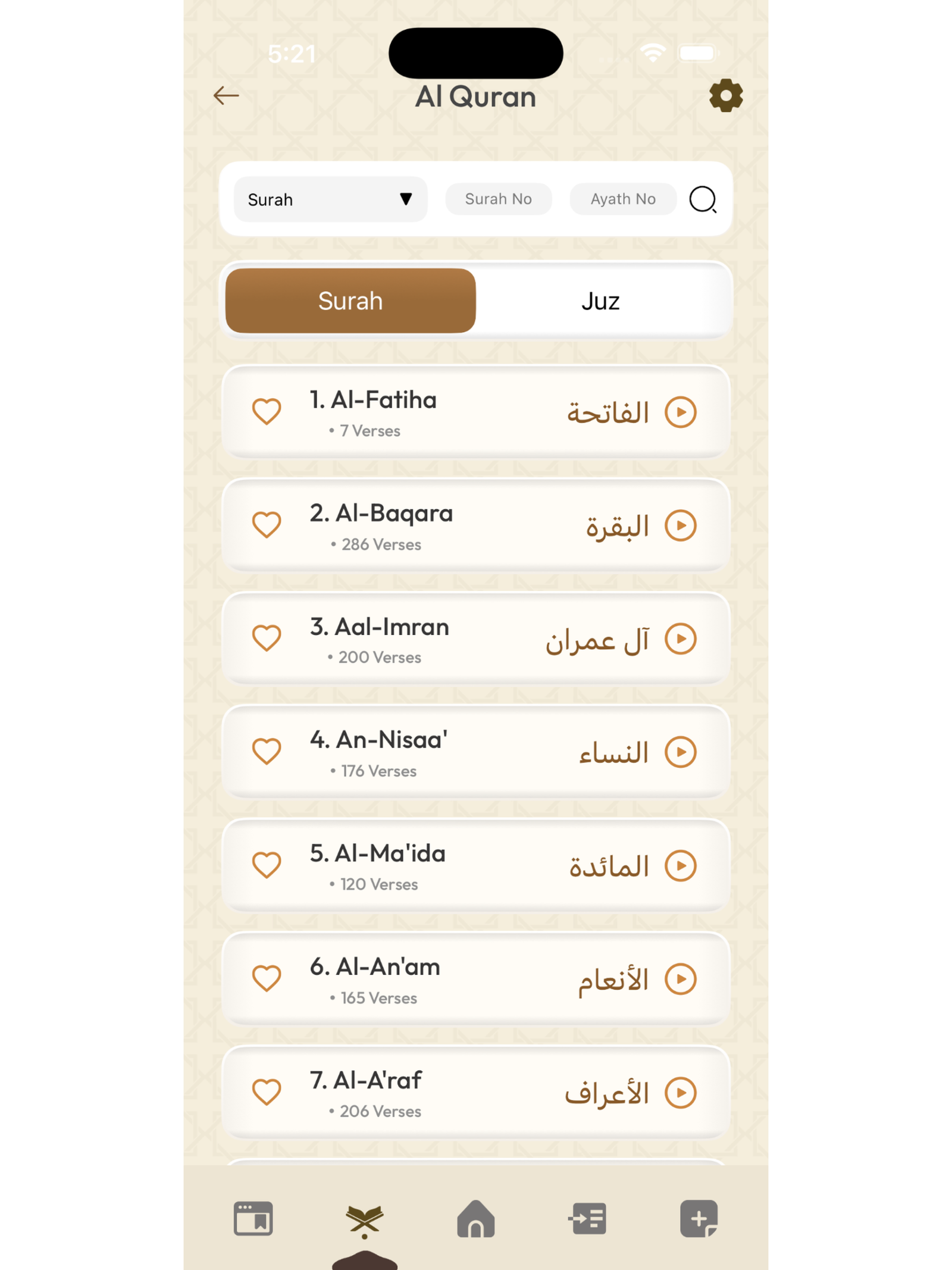The width and height of the screenshot is (952, 1270).
Task: Open the bookmarks tab in bottom bar
Action: click(253, 1218)
